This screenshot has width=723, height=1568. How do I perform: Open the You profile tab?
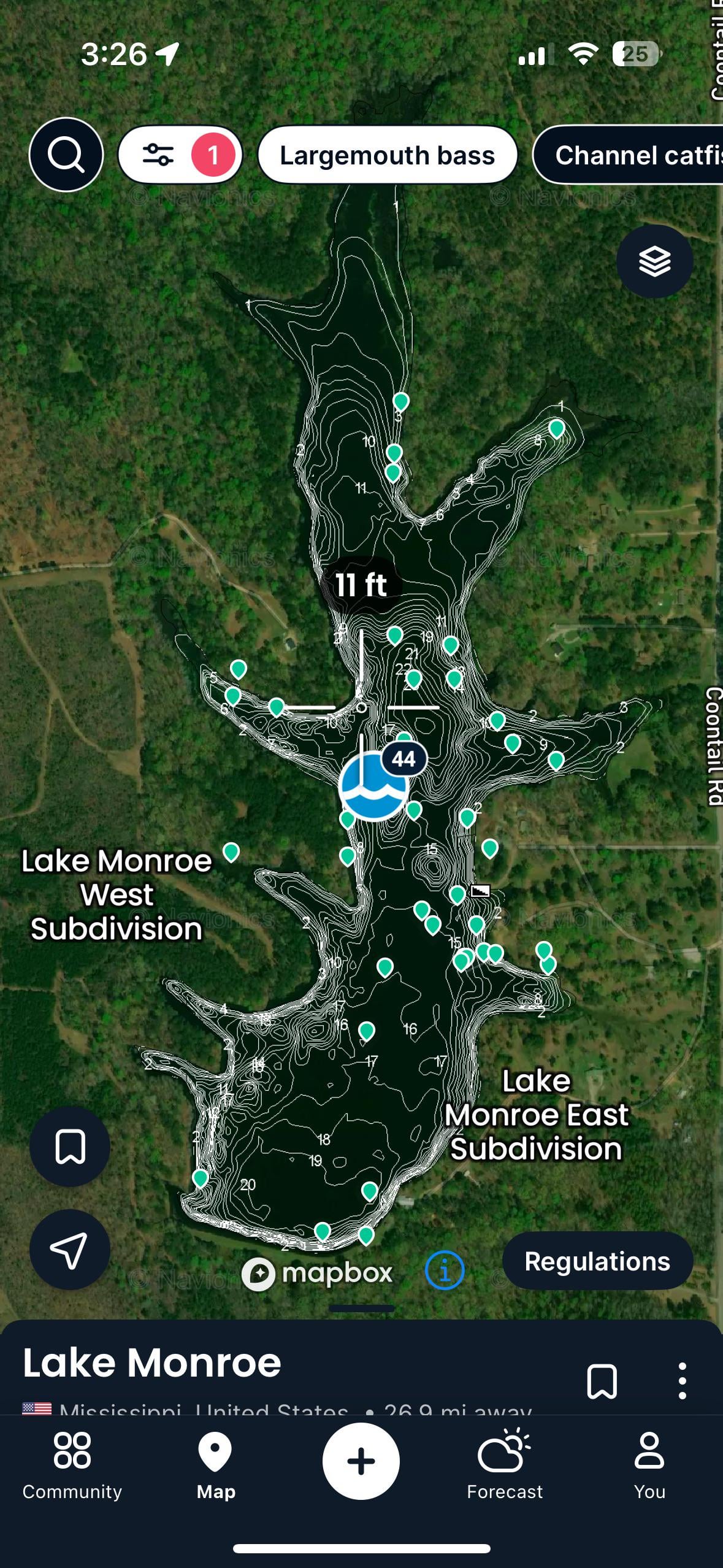click(x=649, y=1466)
